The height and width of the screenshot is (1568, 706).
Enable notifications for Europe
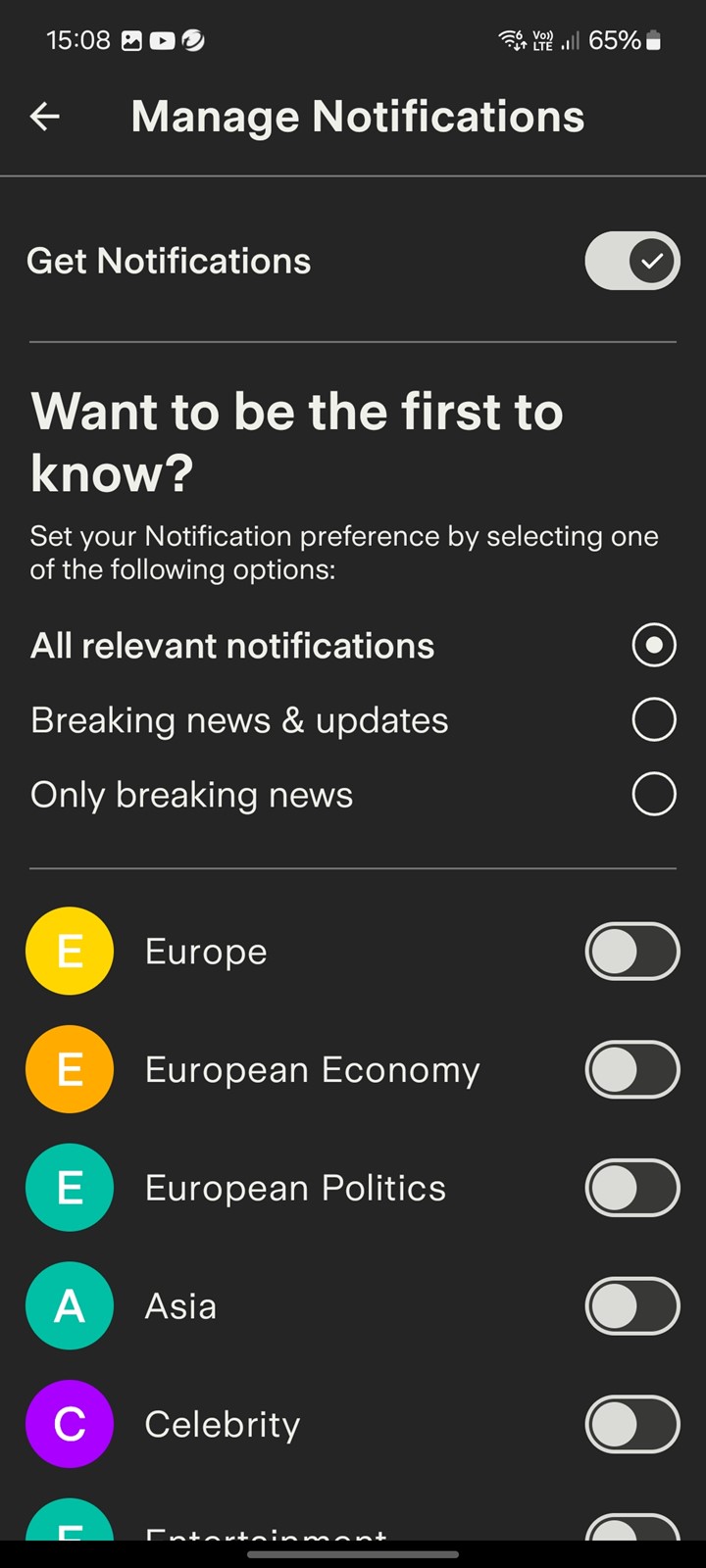631,952
